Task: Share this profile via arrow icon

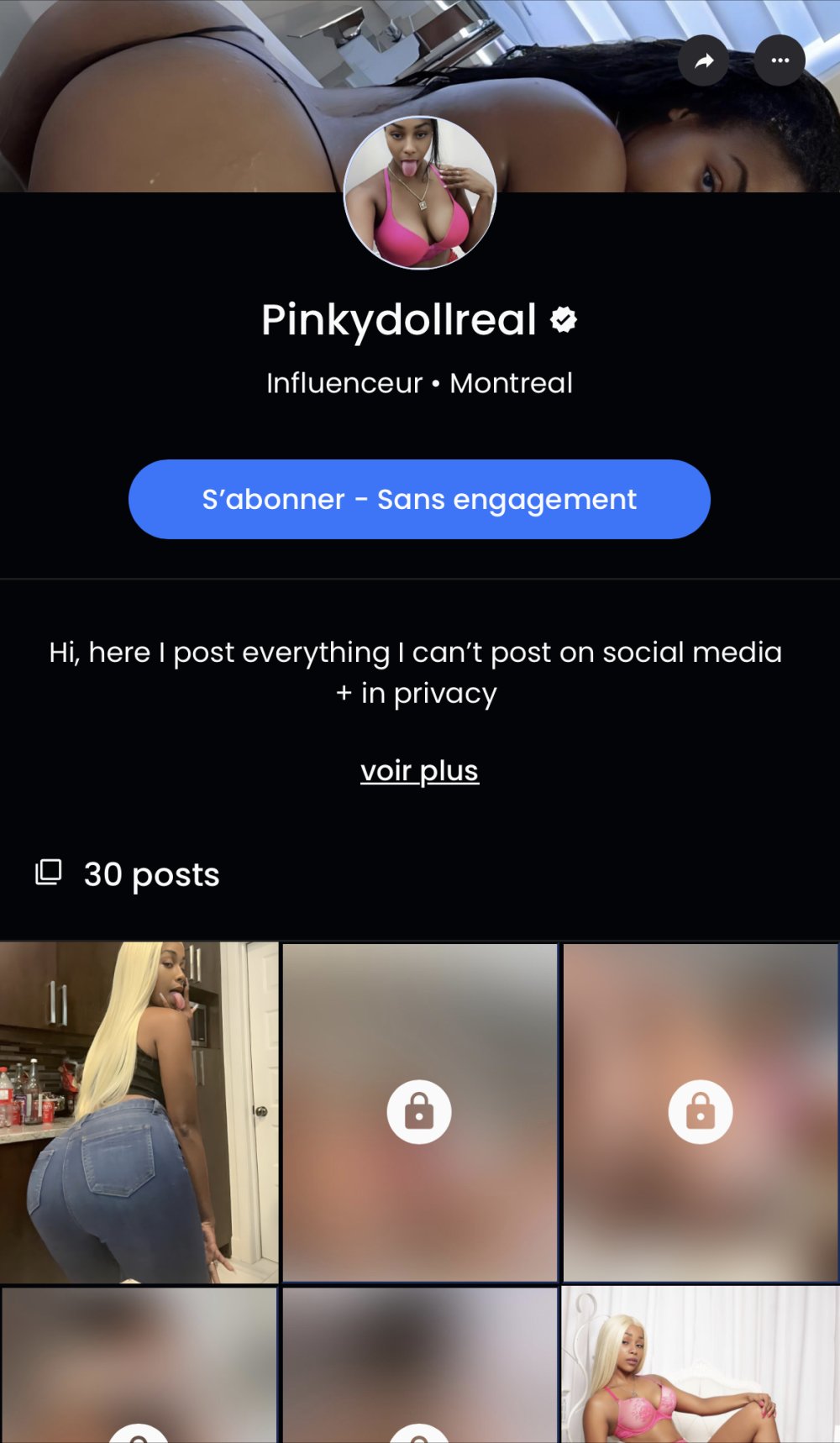Action: tap(703, 60)
